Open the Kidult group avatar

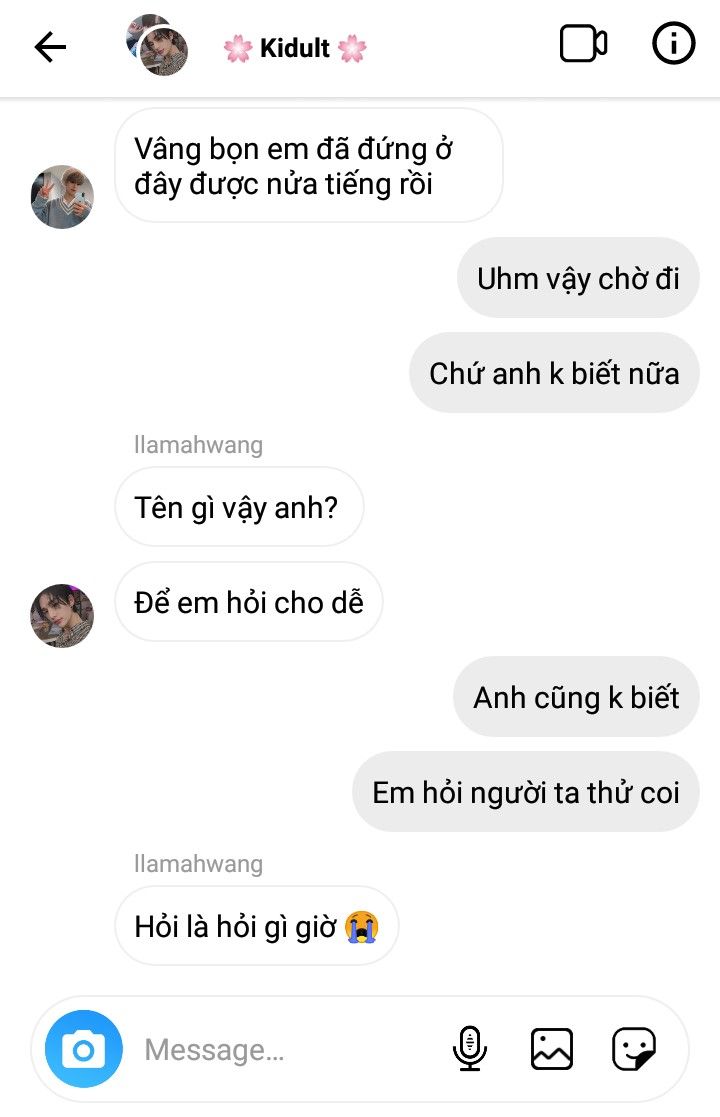click(x=157, y=46)
